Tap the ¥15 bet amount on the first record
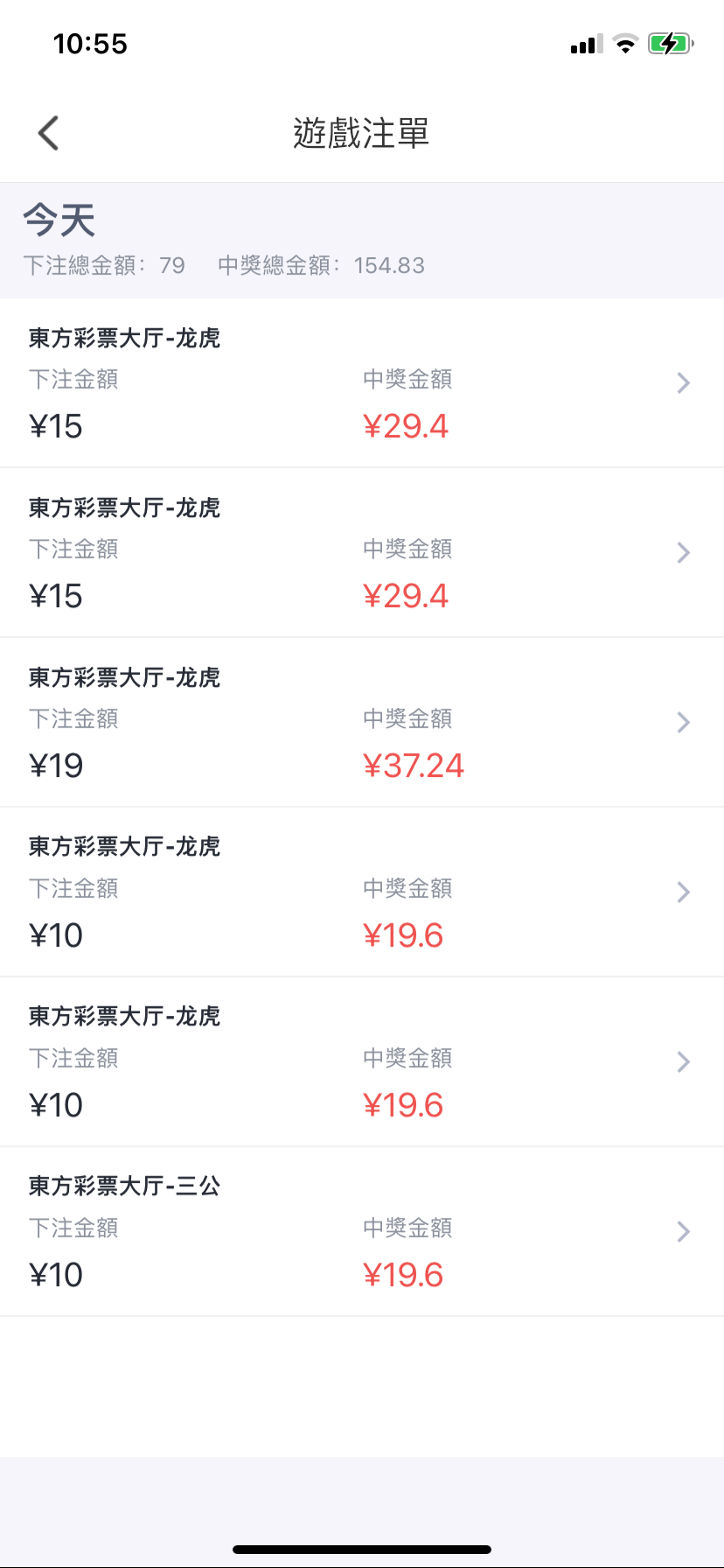The image size is (724, 1568). point(56,426)
